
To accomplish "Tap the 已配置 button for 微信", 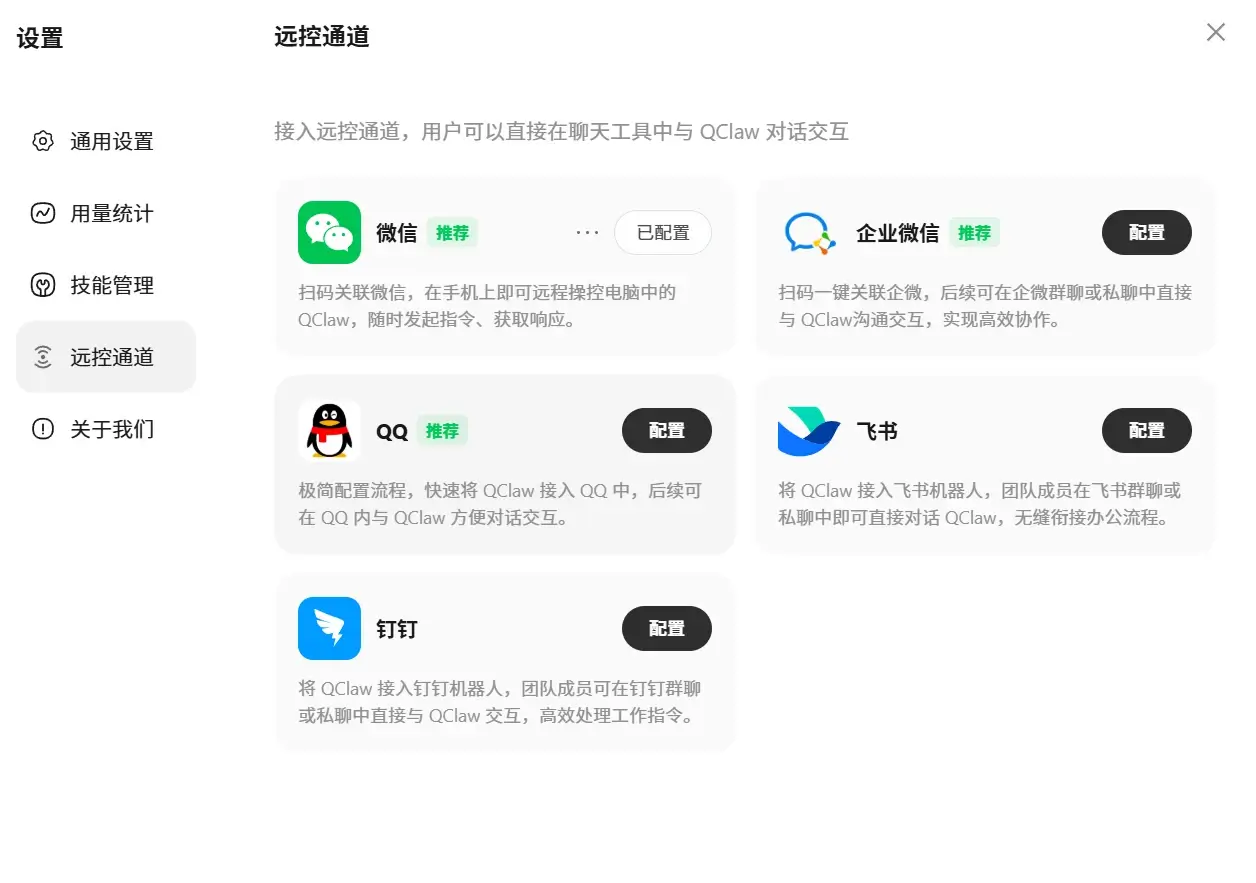I will pyautogui.click(x=663, y=233).
